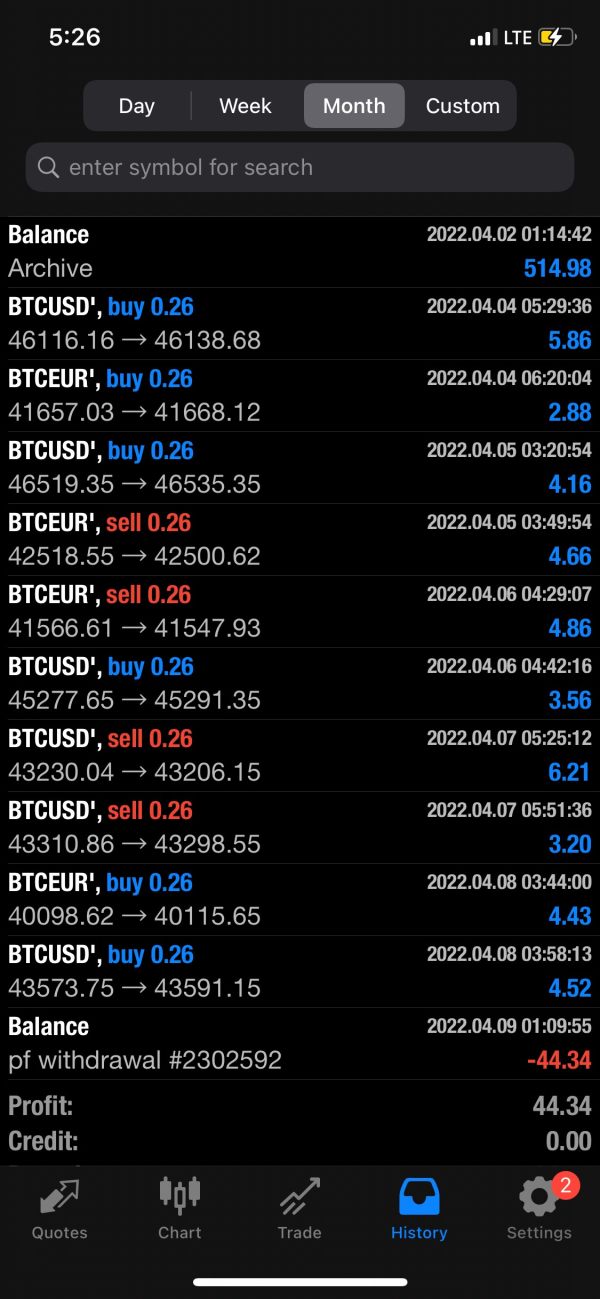This screenshot has width=600, height=1299.
Task: Open the Balance Archive entry of 514.98
Action: [300, 252]
